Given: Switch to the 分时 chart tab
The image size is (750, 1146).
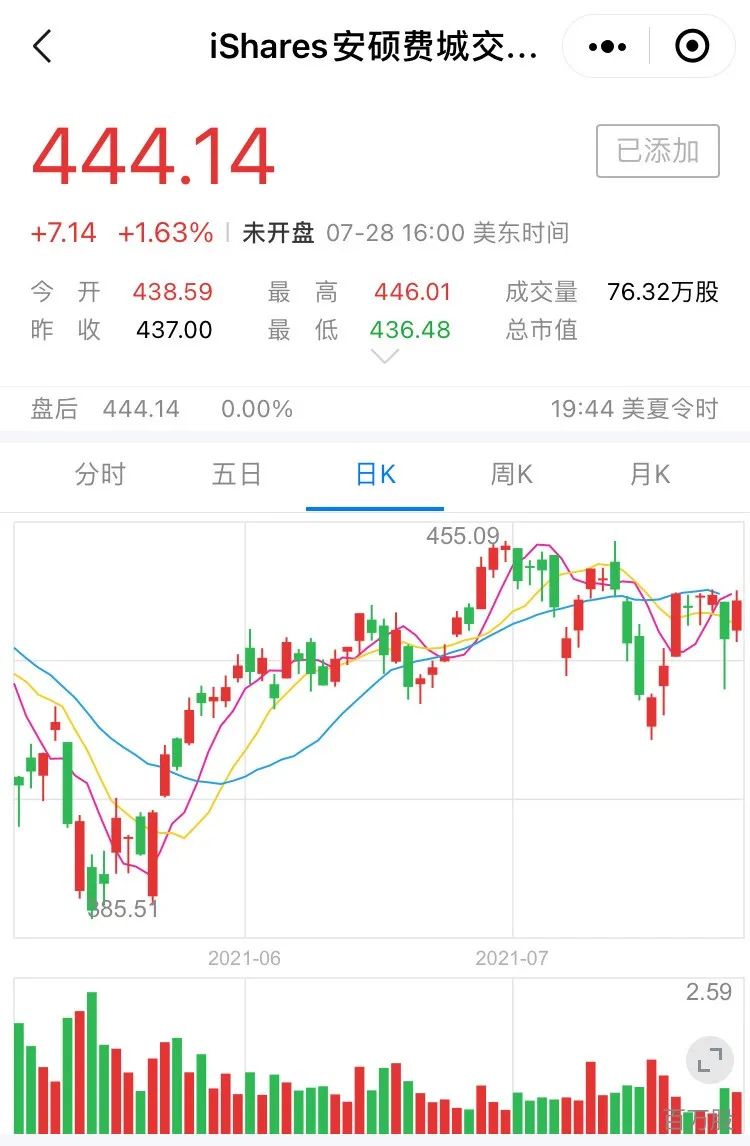Looking at the screenshot, I should (100, 474).
